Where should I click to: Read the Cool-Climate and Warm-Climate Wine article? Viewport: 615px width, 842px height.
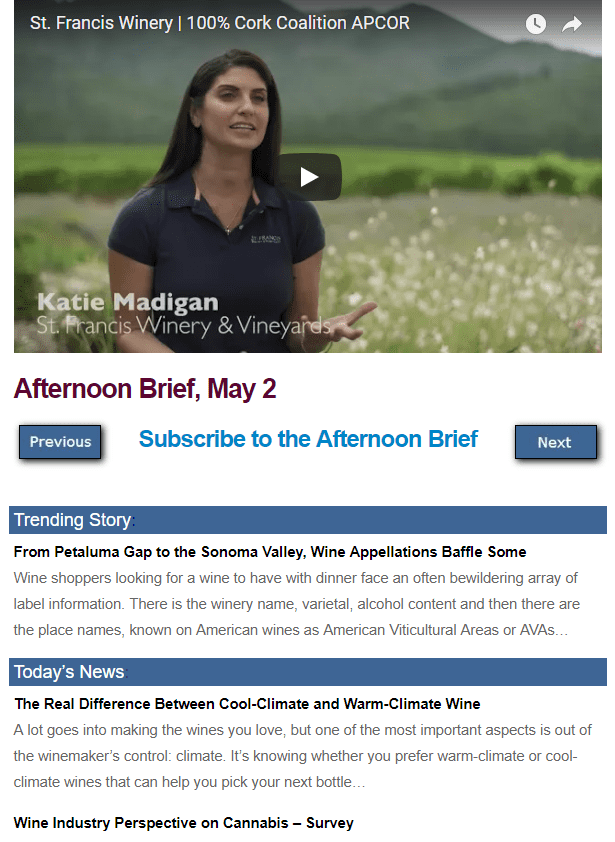(x=247, y=704)
